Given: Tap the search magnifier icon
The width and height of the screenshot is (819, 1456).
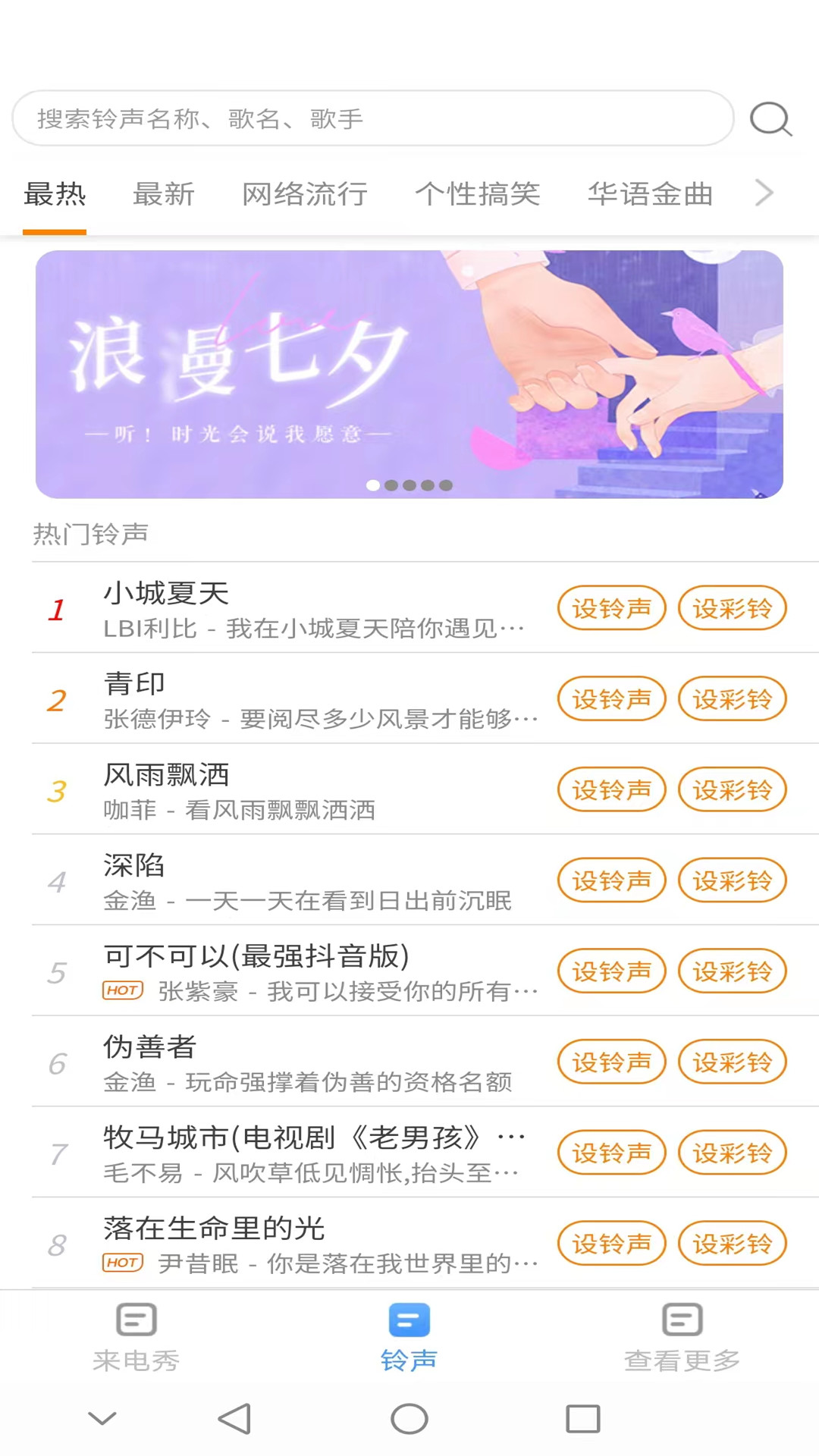Looking at the screenshot, I should click(771, 118).
